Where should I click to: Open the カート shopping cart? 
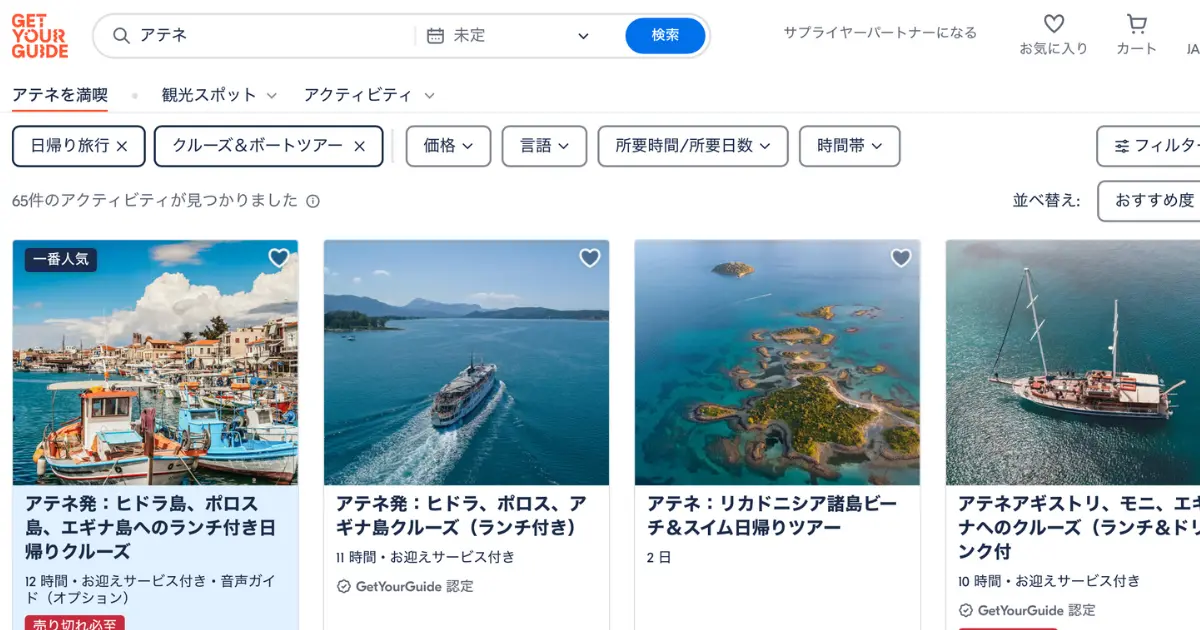(x=1136, y=35)
